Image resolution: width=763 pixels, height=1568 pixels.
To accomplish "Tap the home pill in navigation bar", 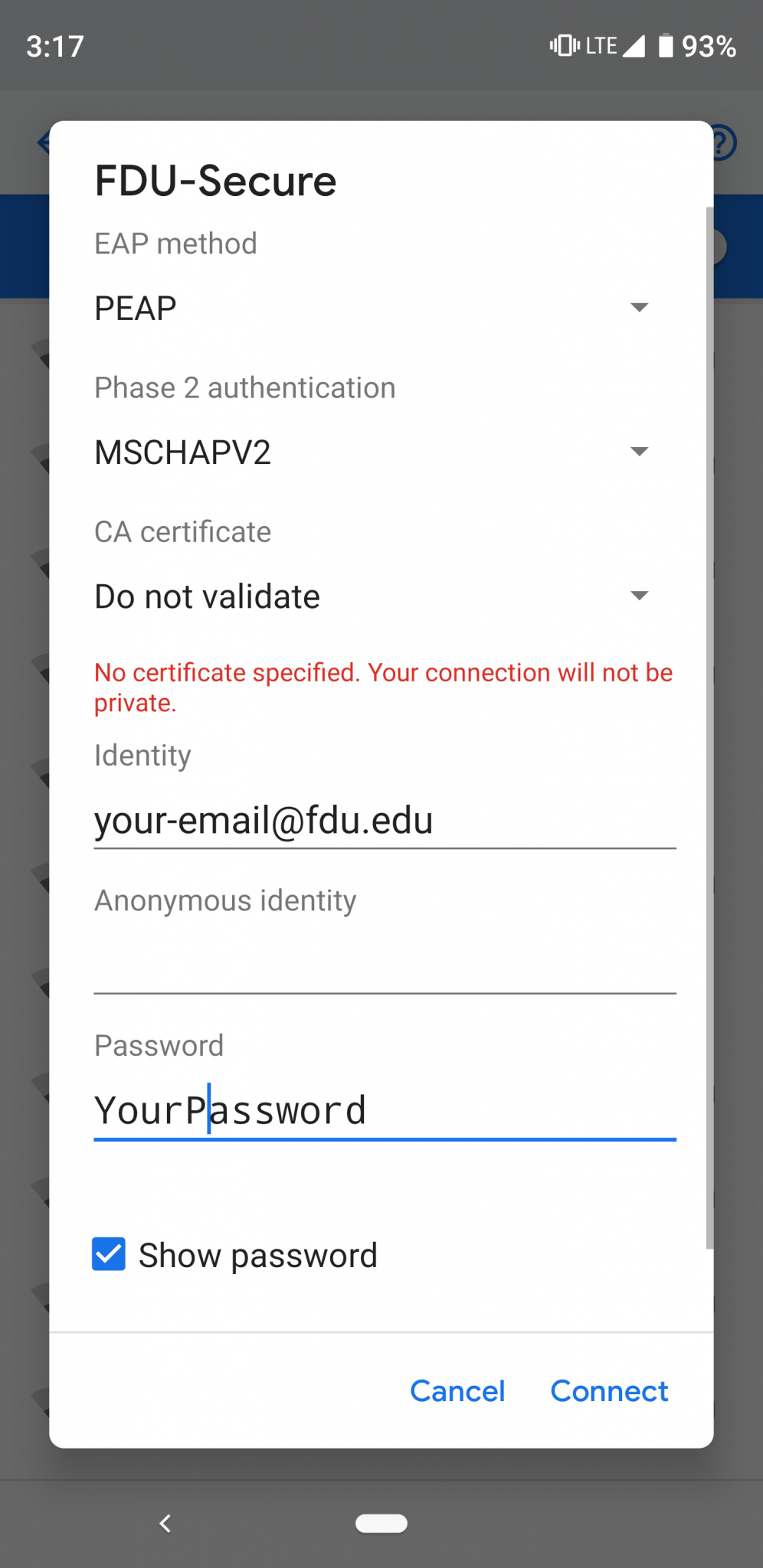I will pos(381,1524).
